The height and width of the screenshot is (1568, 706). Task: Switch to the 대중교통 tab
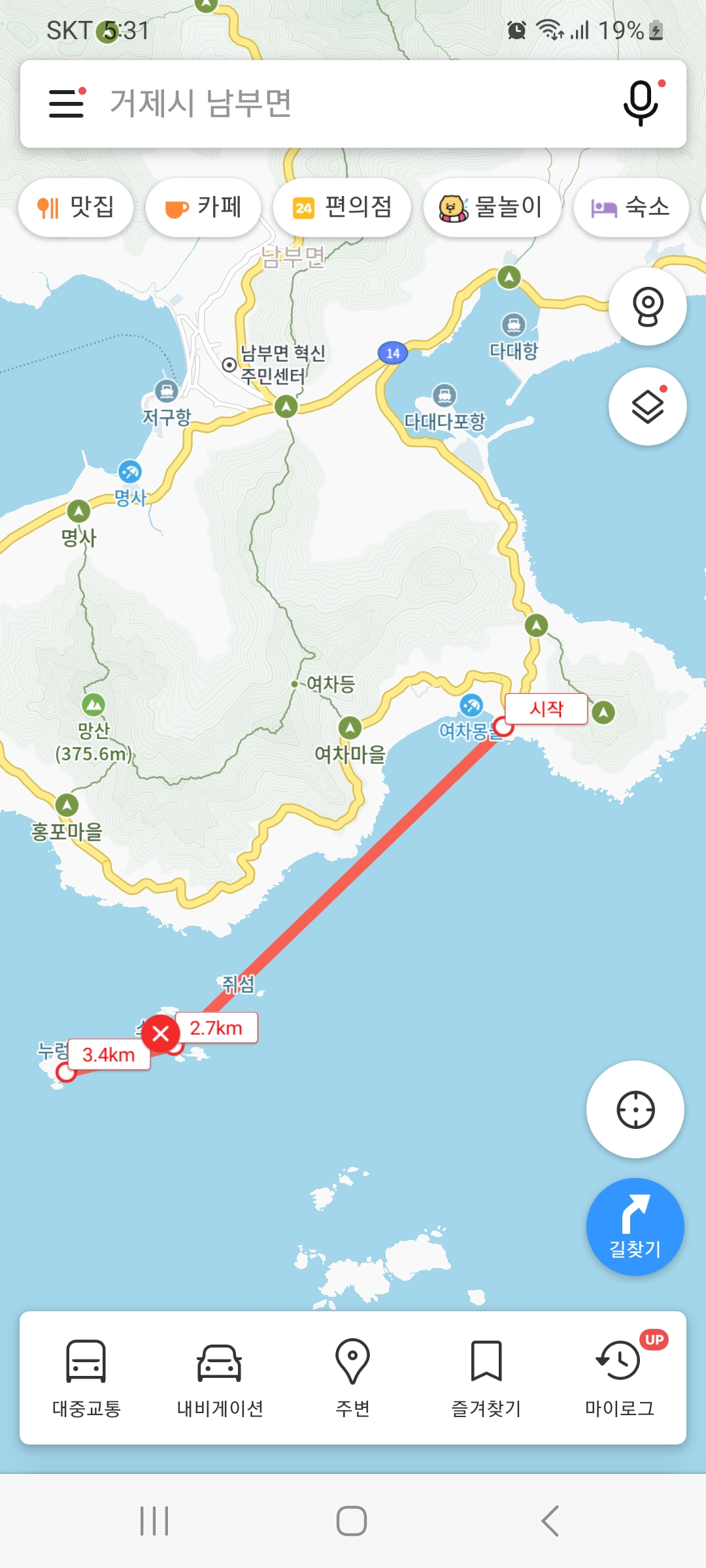[86, 1377]
